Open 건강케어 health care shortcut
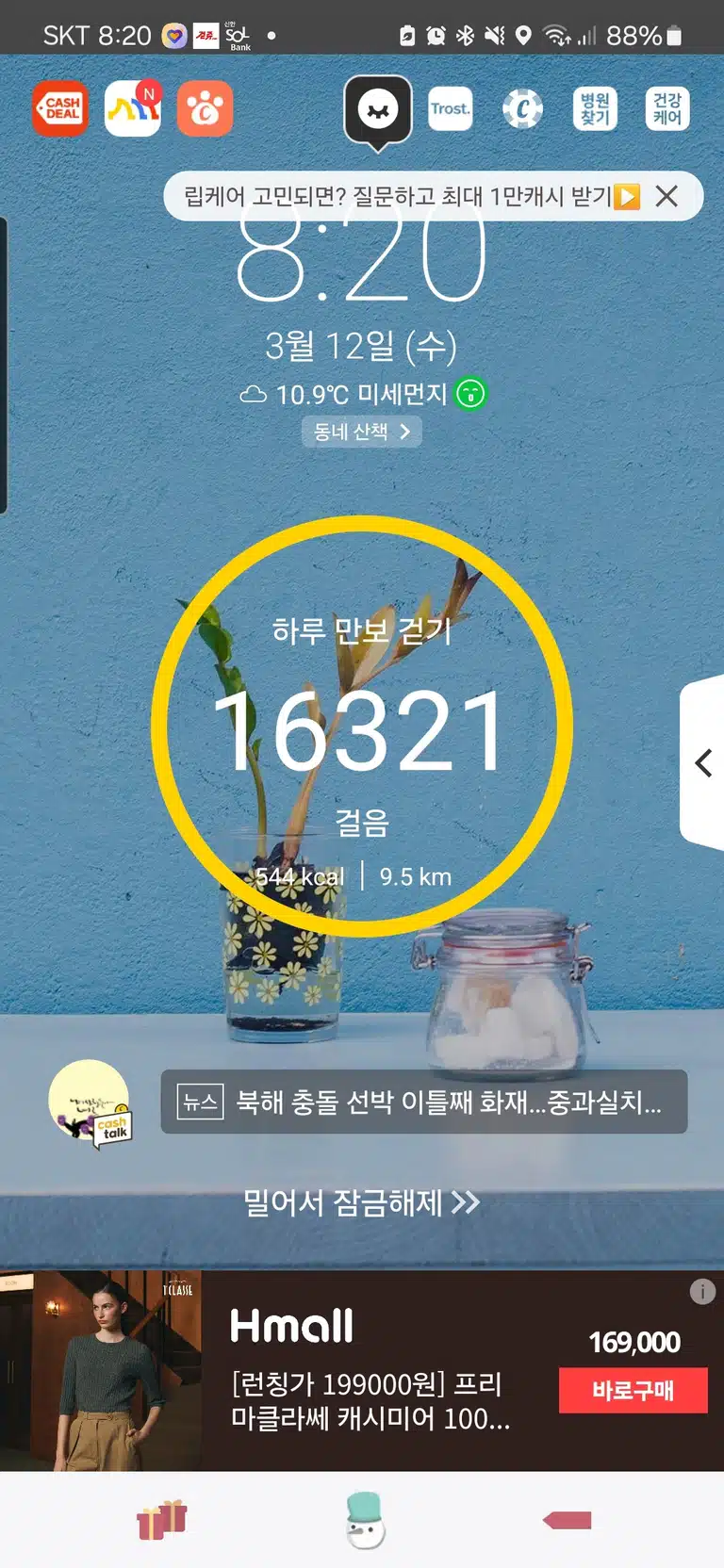This screenshot has width=724, height=1568. (667, 108)
